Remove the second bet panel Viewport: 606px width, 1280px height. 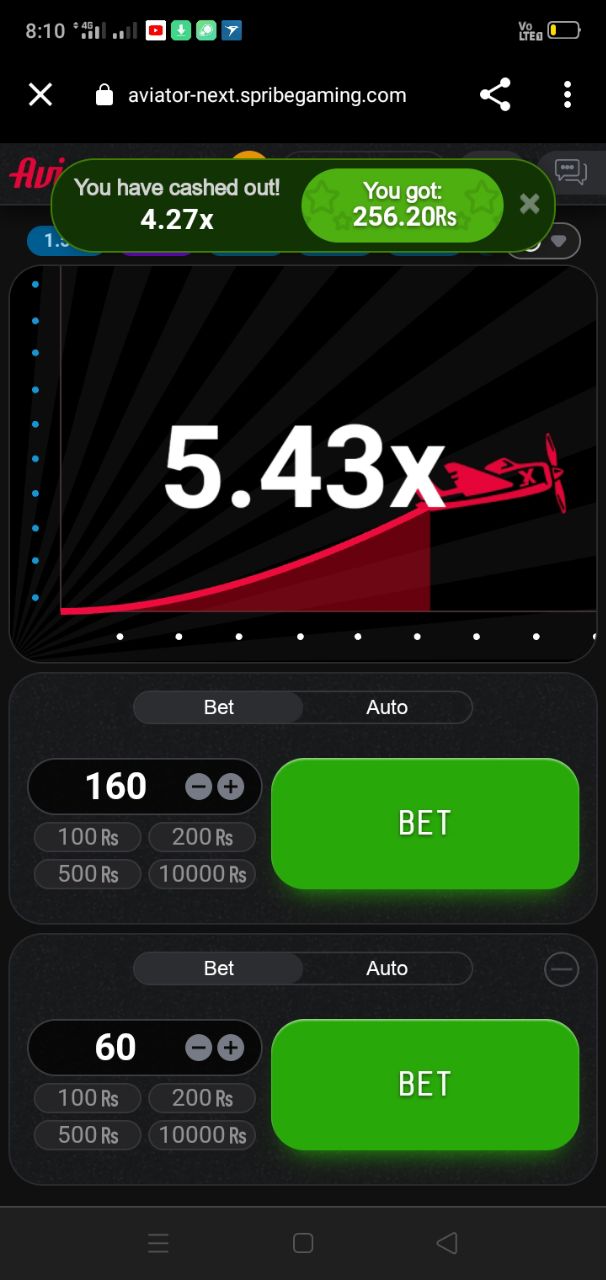[561, 969]
